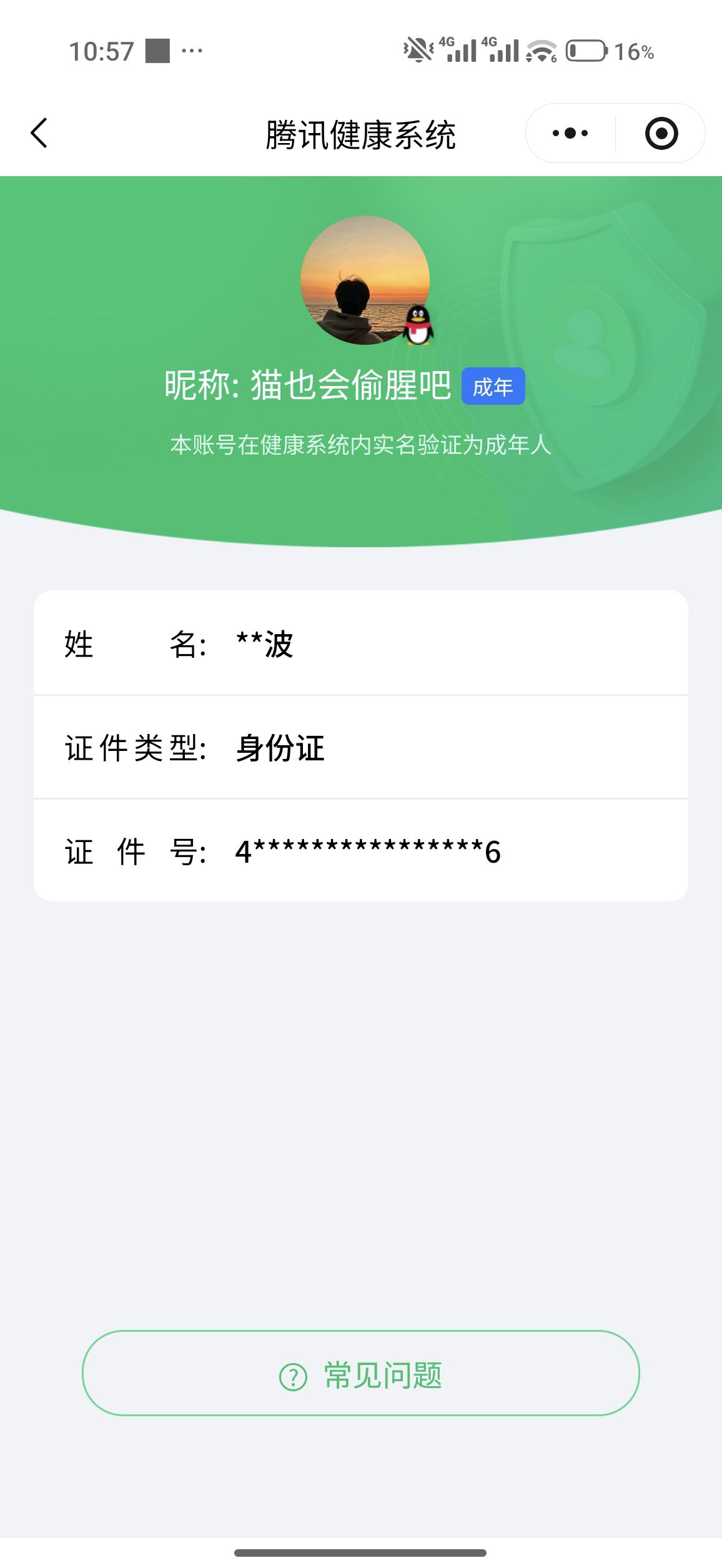Viewport: 722px width, 1568px height.
Task: Select the 腾讯健康系统 title text
Action: (361, 132)
